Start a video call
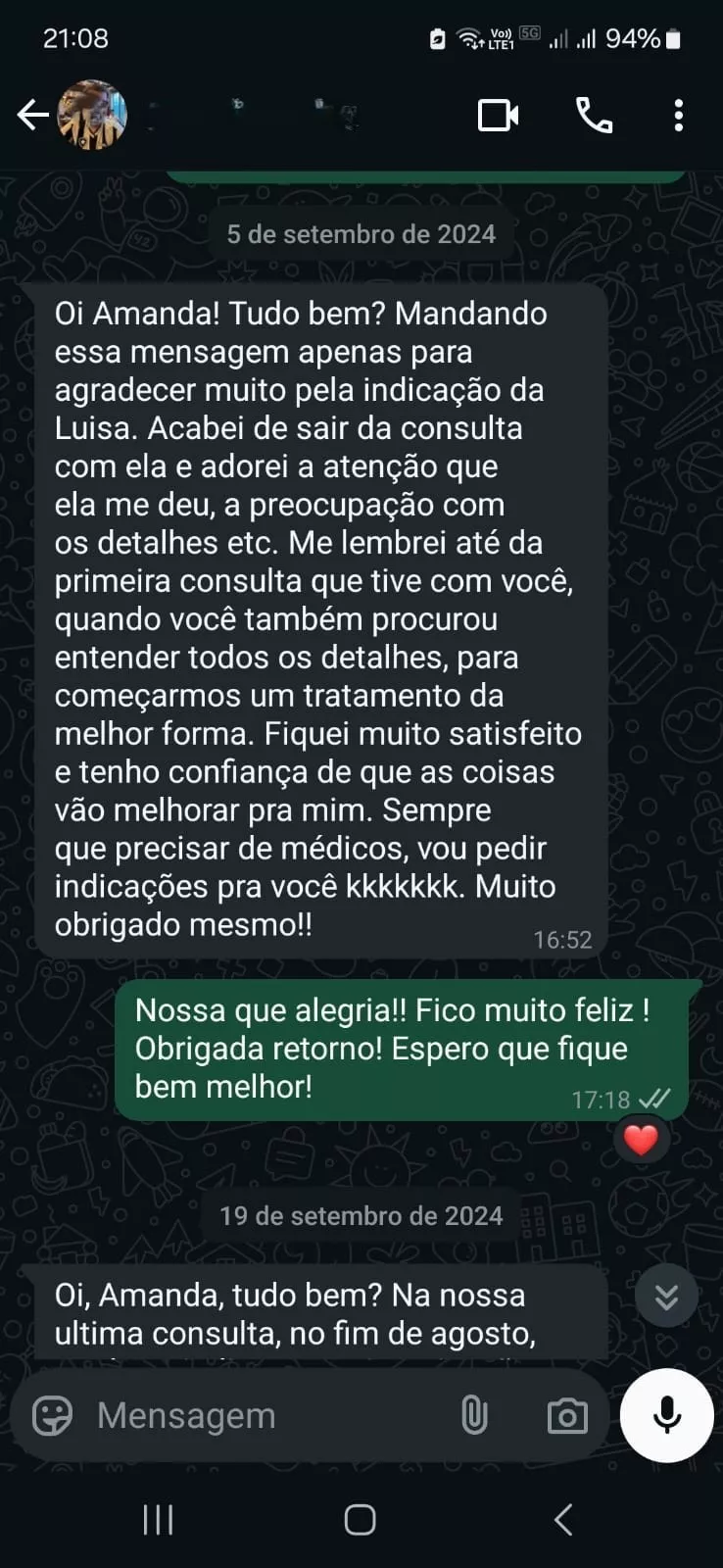 [x=498, y=116]
